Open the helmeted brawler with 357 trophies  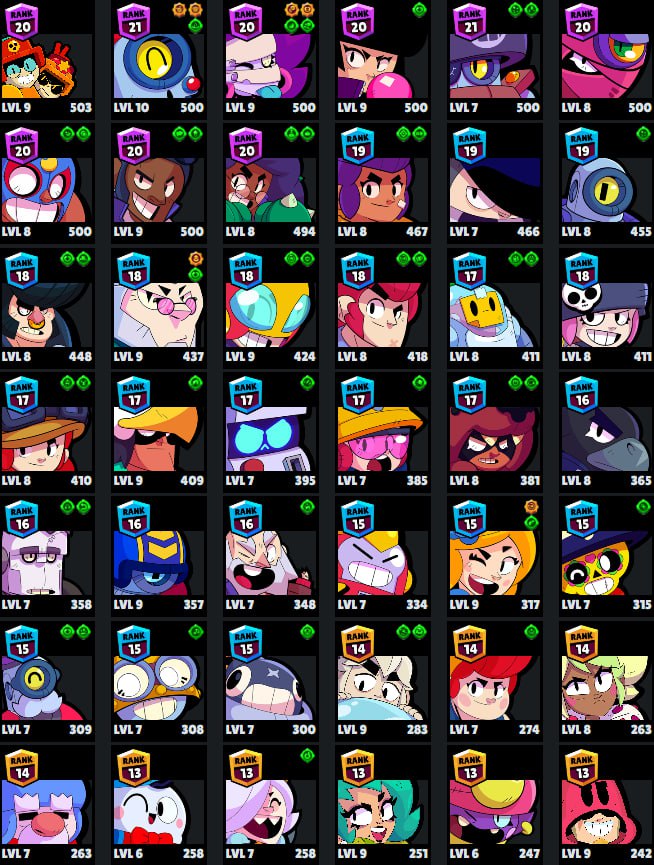159,557
